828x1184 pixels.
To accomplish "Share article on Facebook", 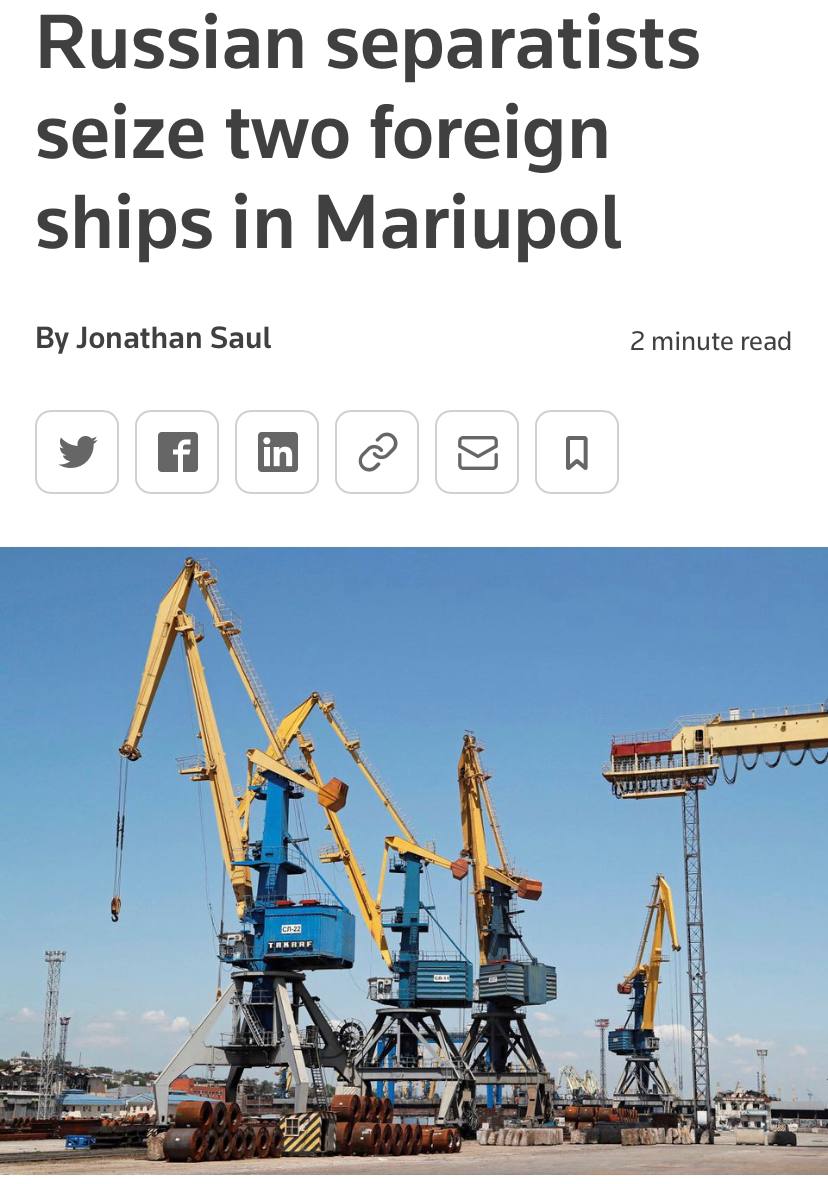I will [177, 452].
